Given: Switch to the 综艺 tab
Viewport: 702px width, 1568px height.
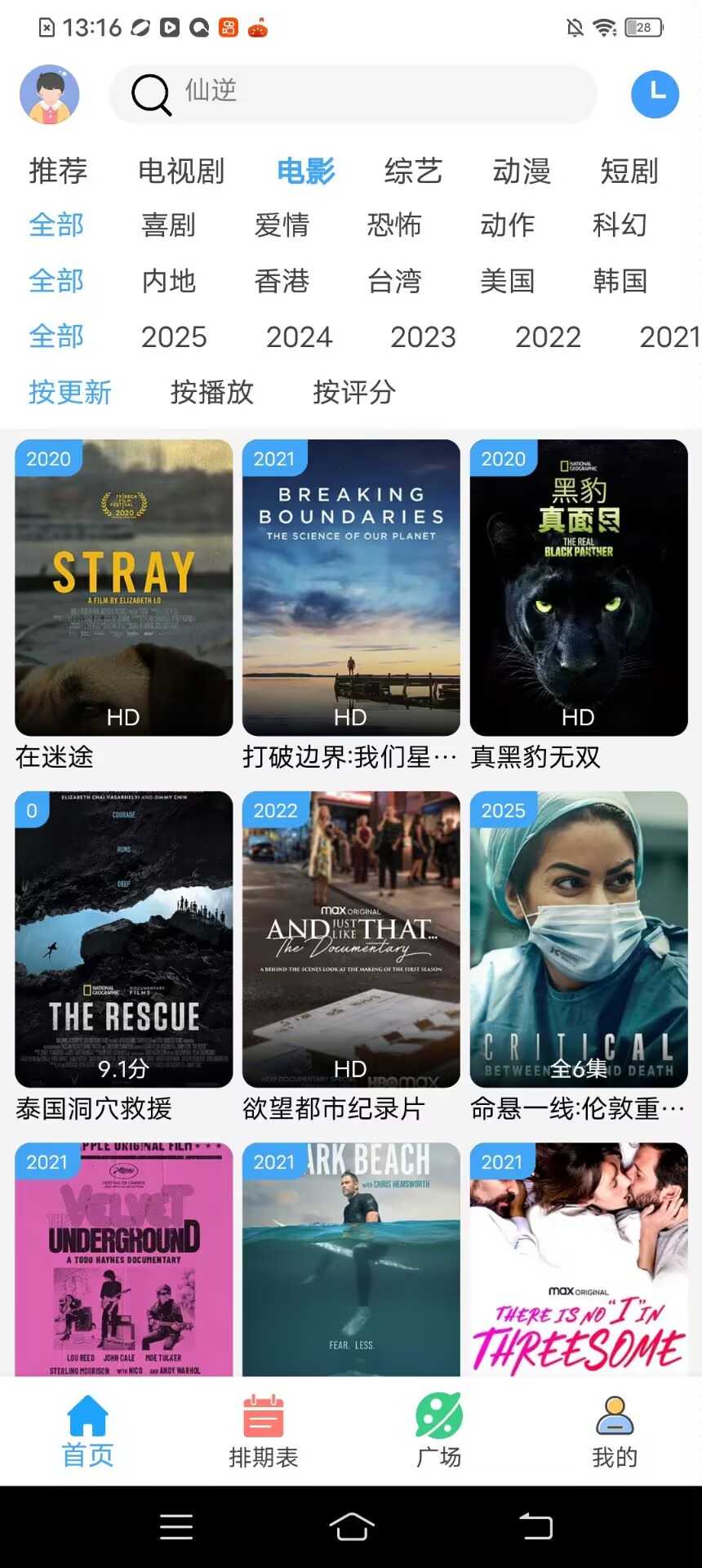Looking at the screenshot, I should coord(413,171).
